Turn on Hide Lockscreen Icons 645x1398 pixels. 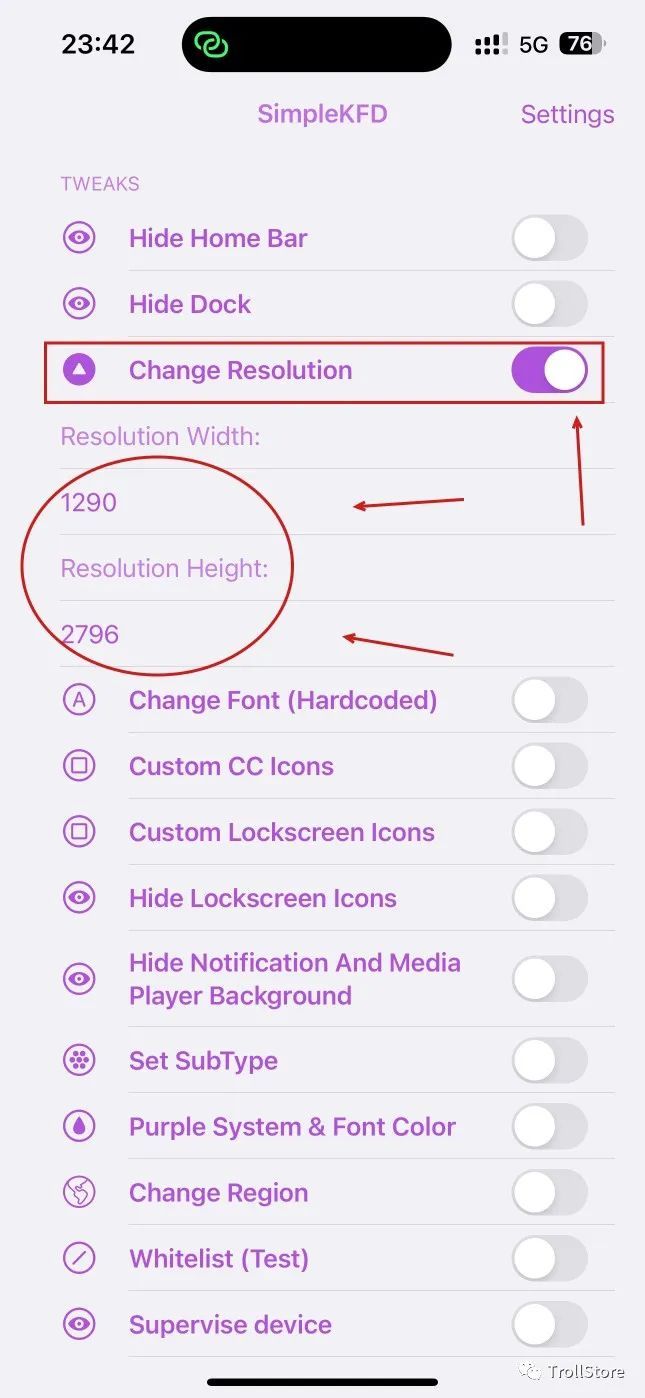(549, 898)
